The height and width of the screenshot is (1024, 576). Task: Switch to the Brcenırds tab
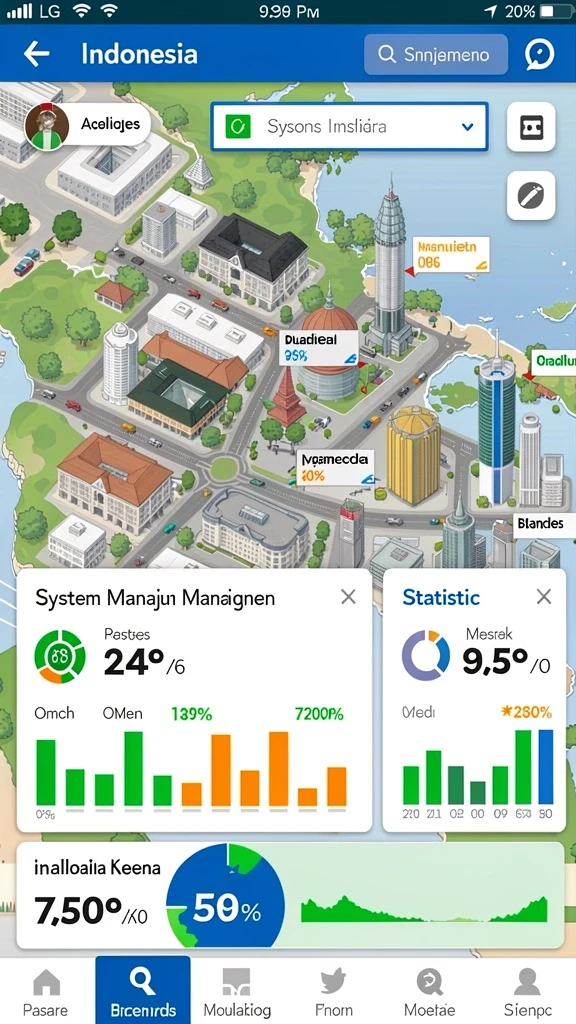tap(143, 991)
